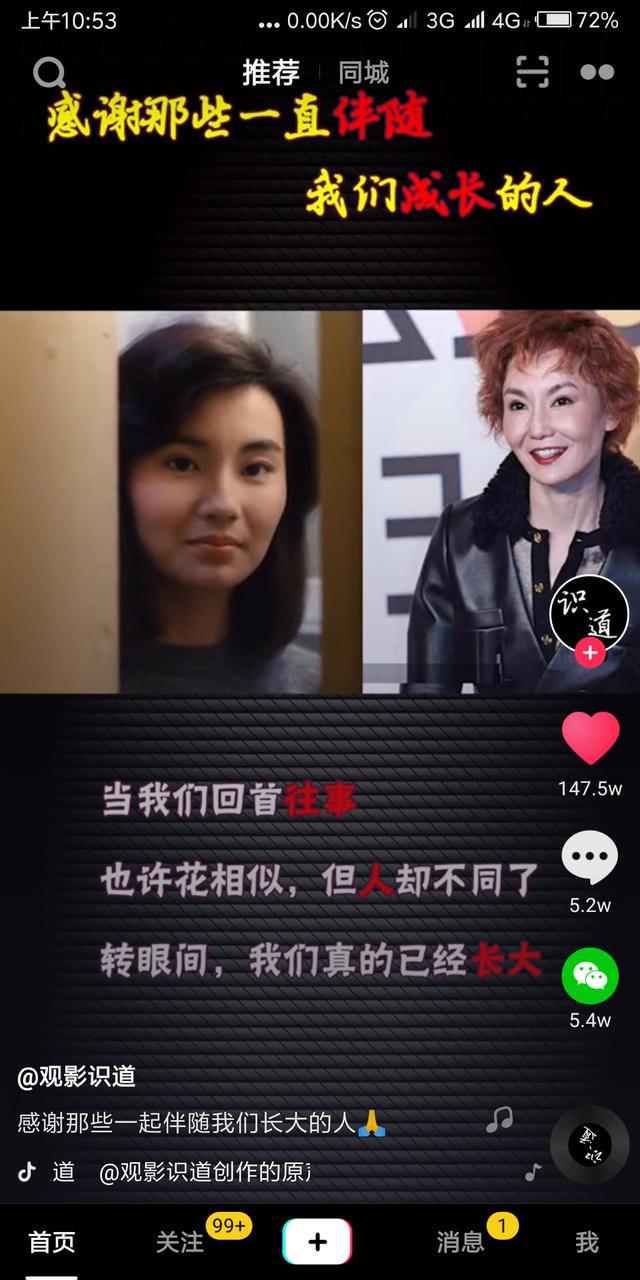The image size is (640, 1280).
Task: Share the video via the WeChat icon
Action: coord(590,975)
